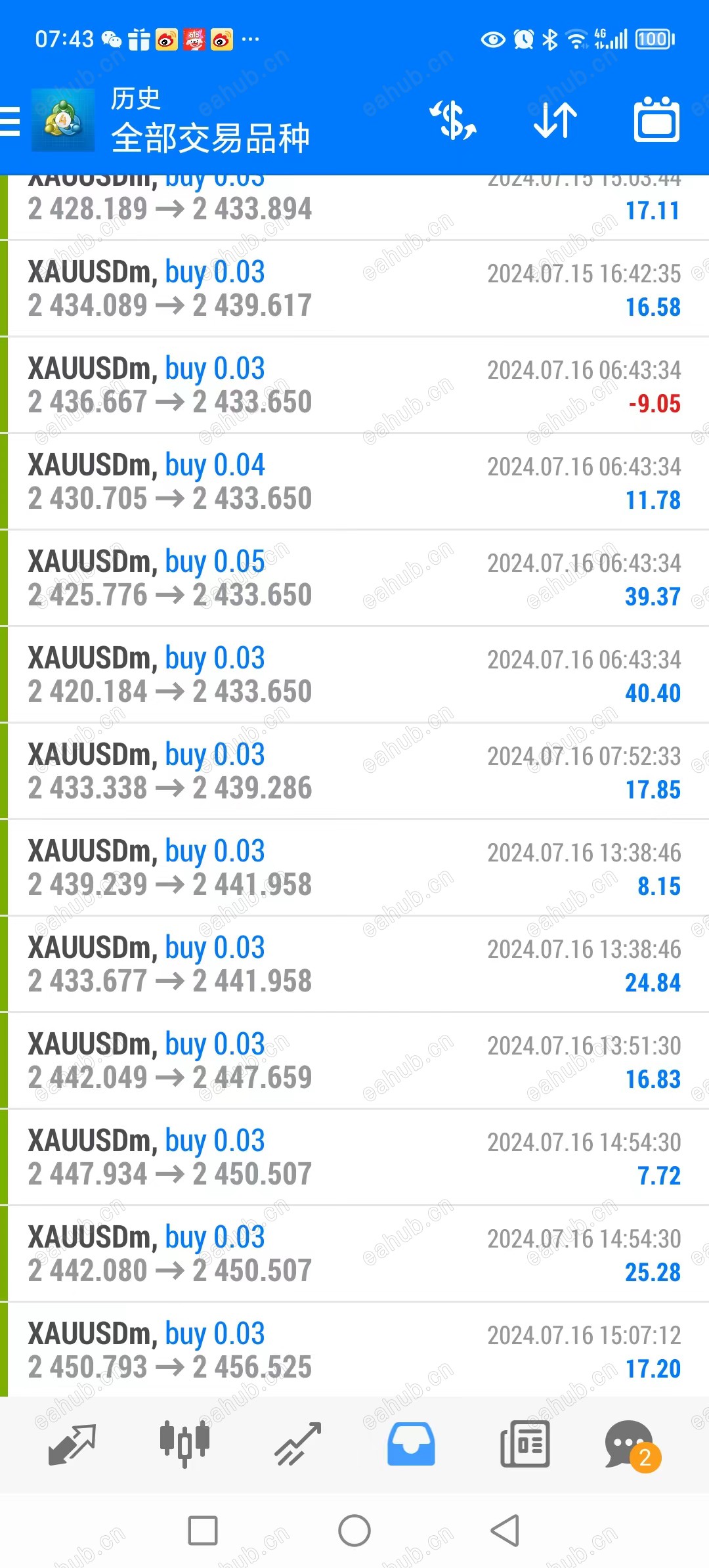Screen dimensions: 709x1568
Task: Open the buy 0.05 trade with profit 39.37
Action: [354, 578]
